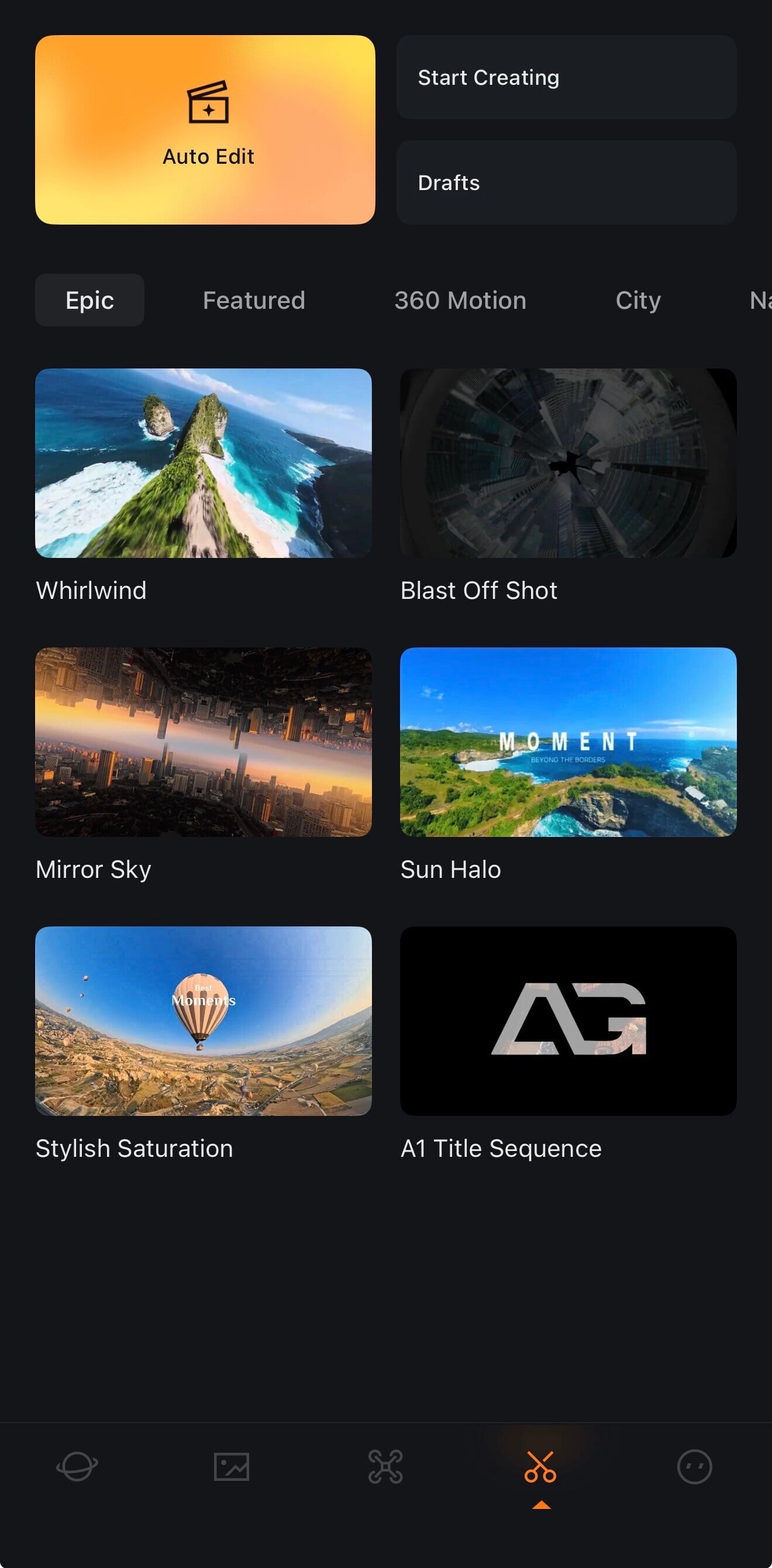Switch to the 360 Motion tab
This screenshot has width=772, height=1568.
[460, 300]
